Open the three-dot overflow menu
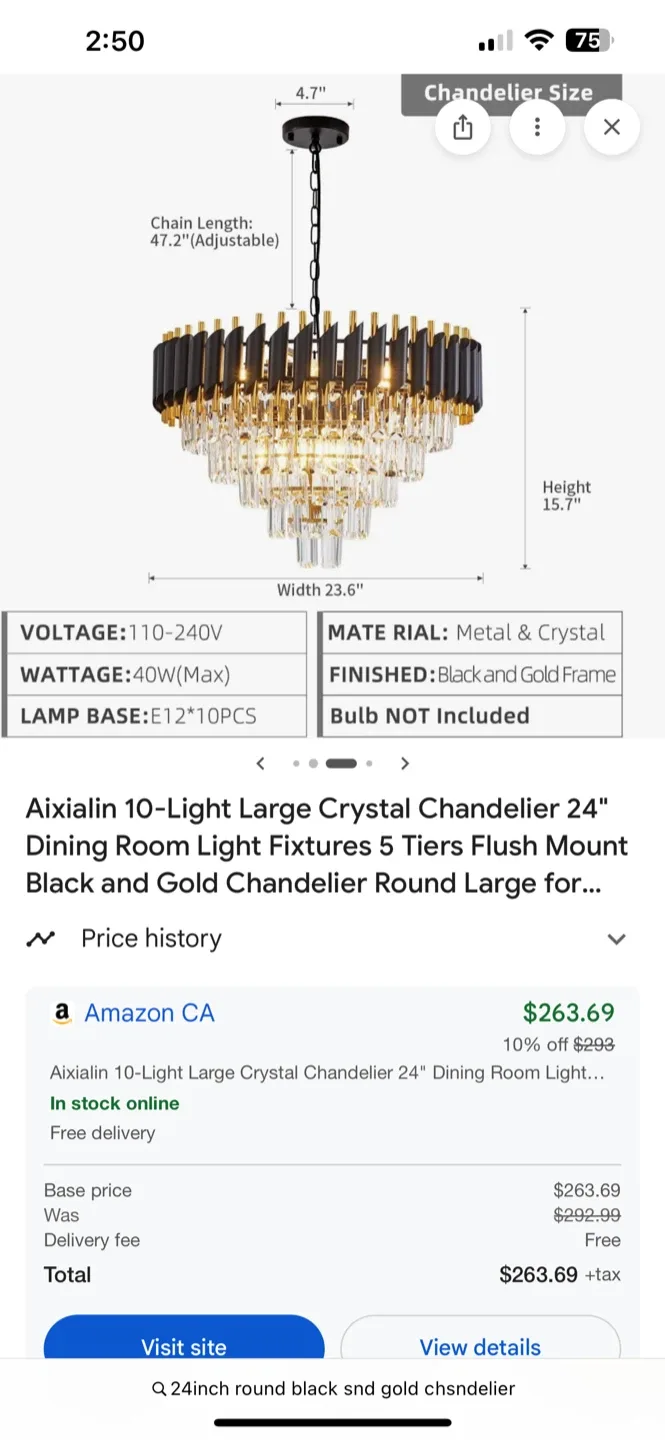The width and height of the screenshot is (665, 1440). (x=537, y=128)
